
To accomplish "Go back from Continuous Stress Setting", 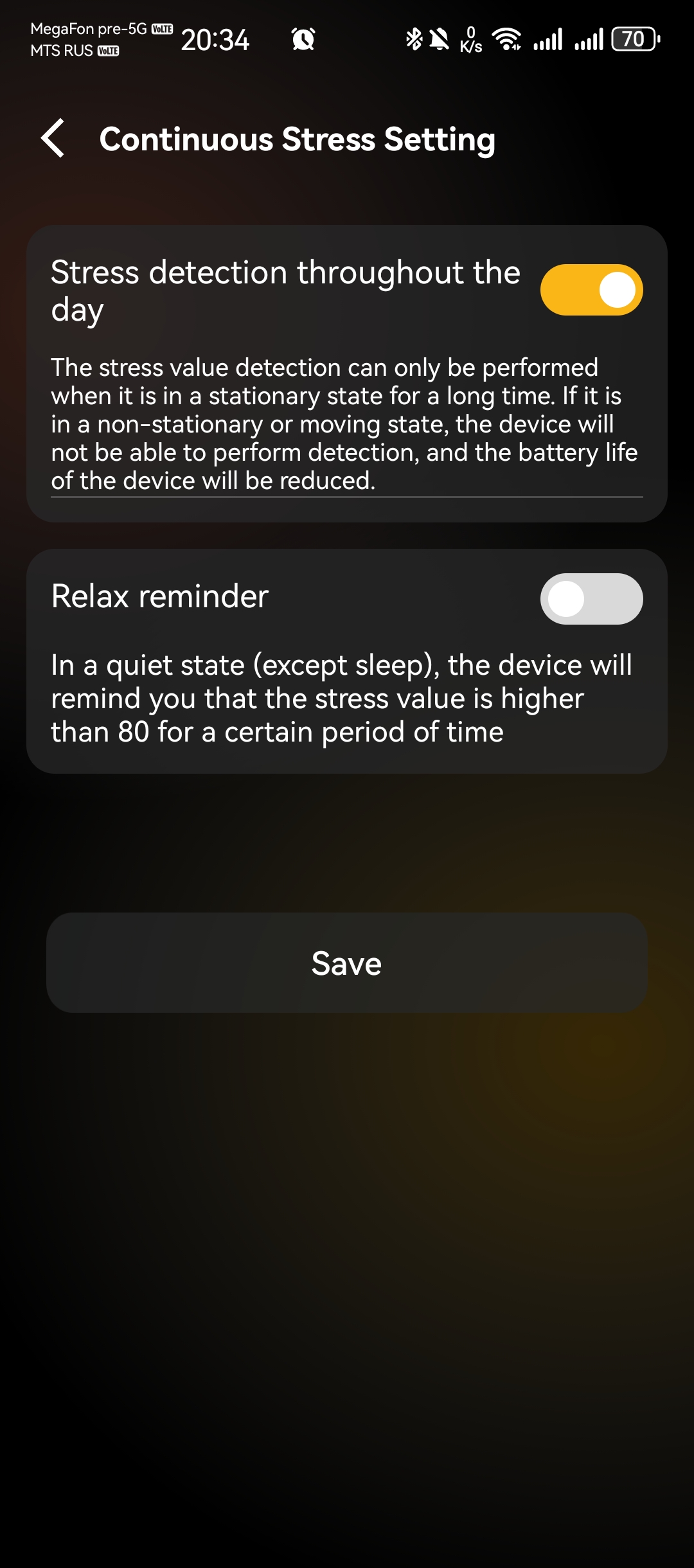I will click(x=53, y=138).
